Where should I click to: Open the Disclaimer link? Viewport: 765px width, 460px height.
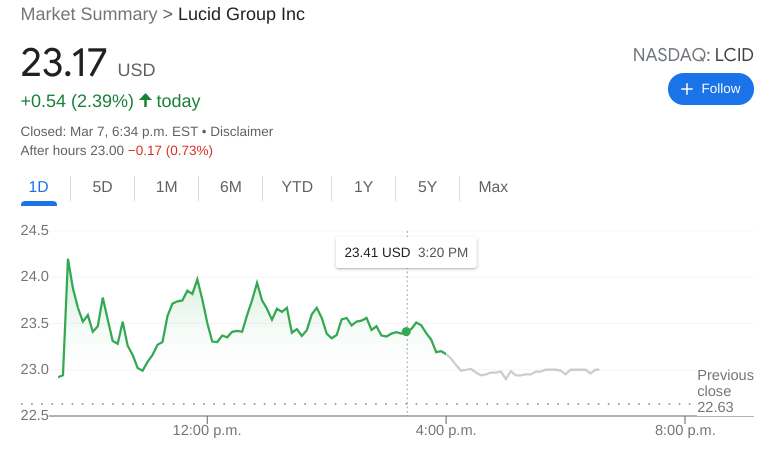pyautogui.click(x=242, y=131)
